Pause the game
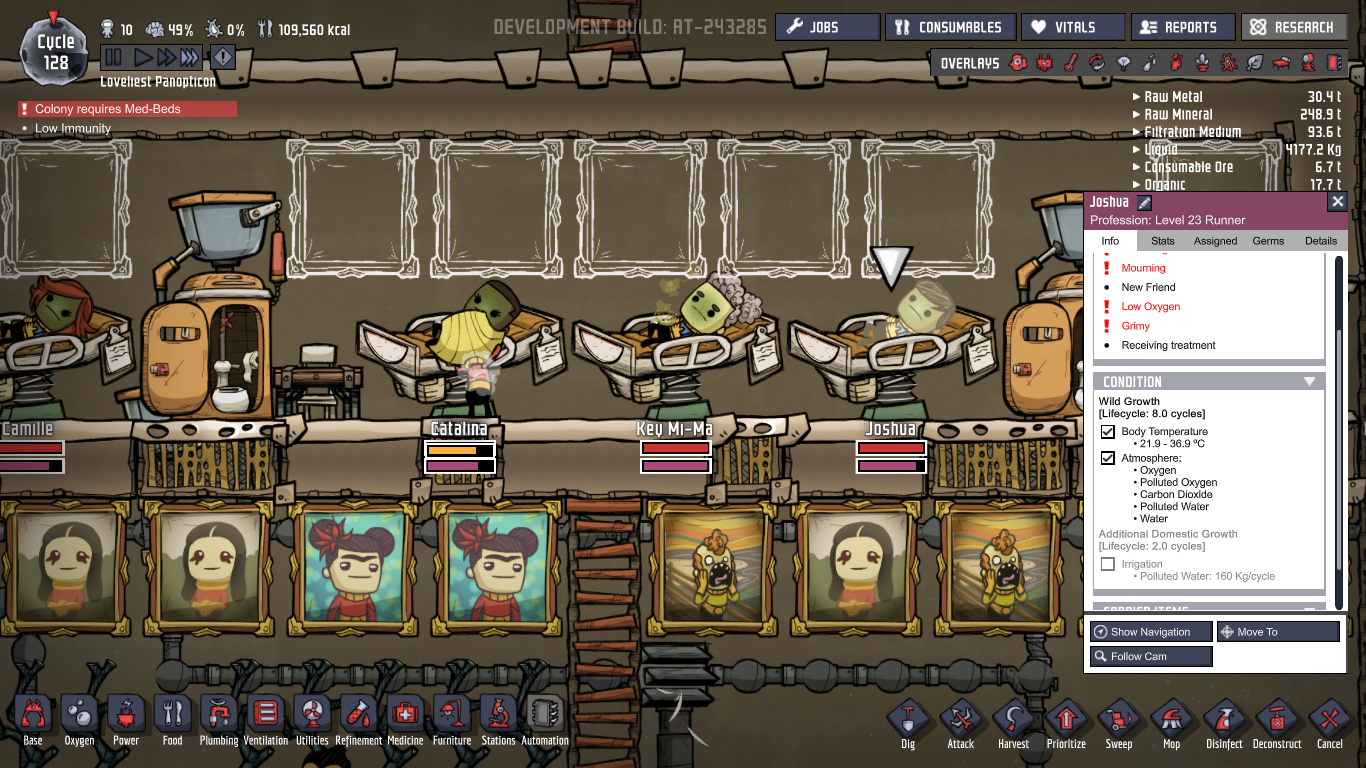Image resolution: width=1366 pixels, height=768 pixels. pos(113,57)
